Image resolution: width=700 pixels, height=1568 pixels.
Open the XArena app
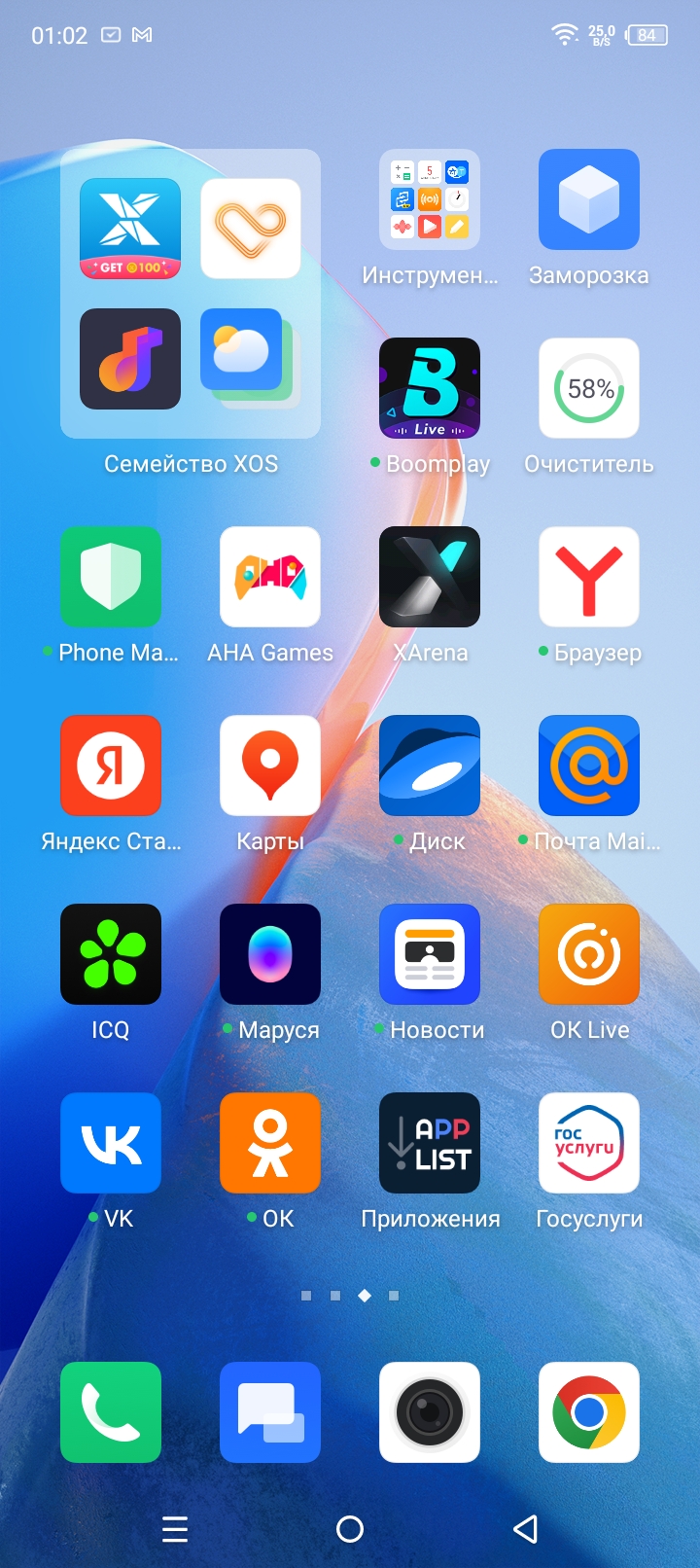430,577
